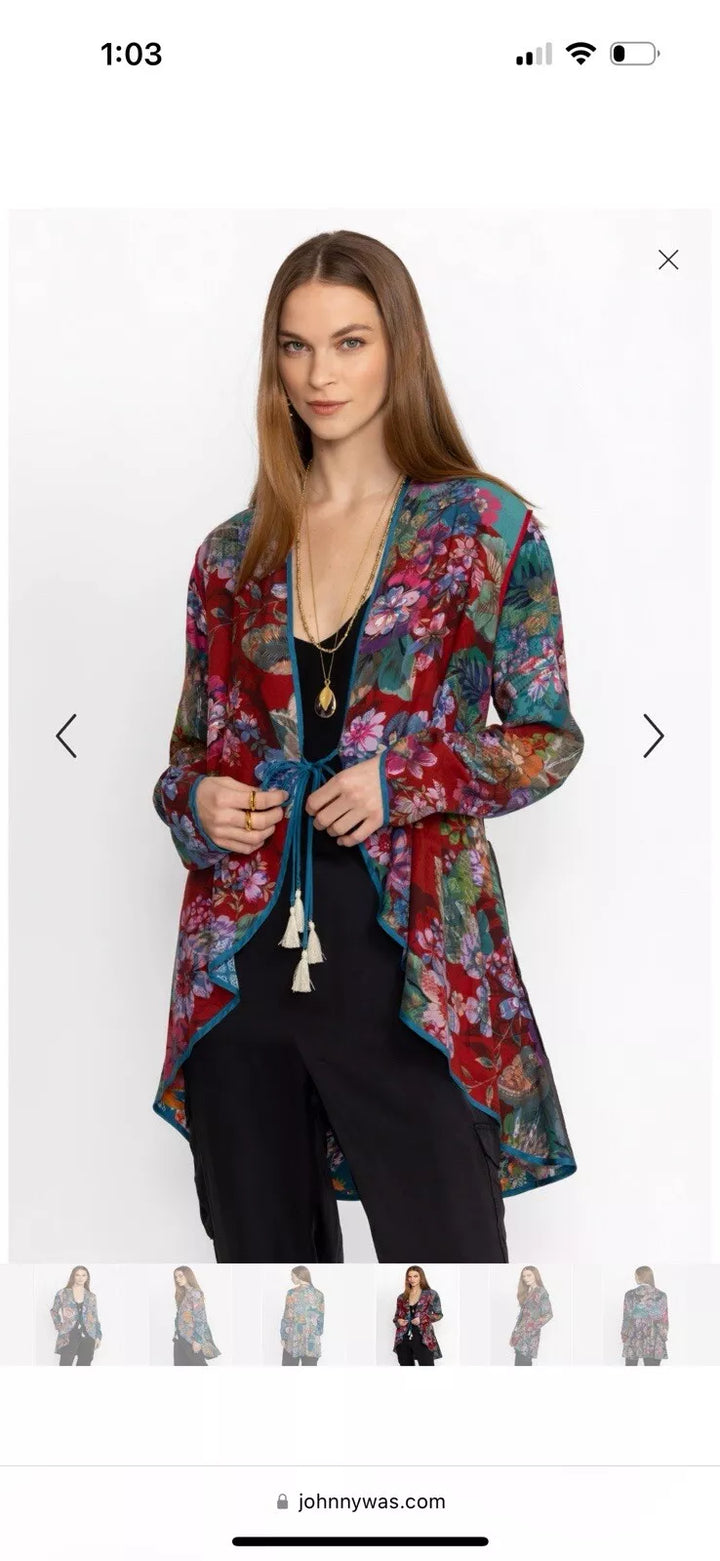Select the red floral jacket front thumbnail
The height and width of the screenshot is (1561, 720).
(417, 1315)
